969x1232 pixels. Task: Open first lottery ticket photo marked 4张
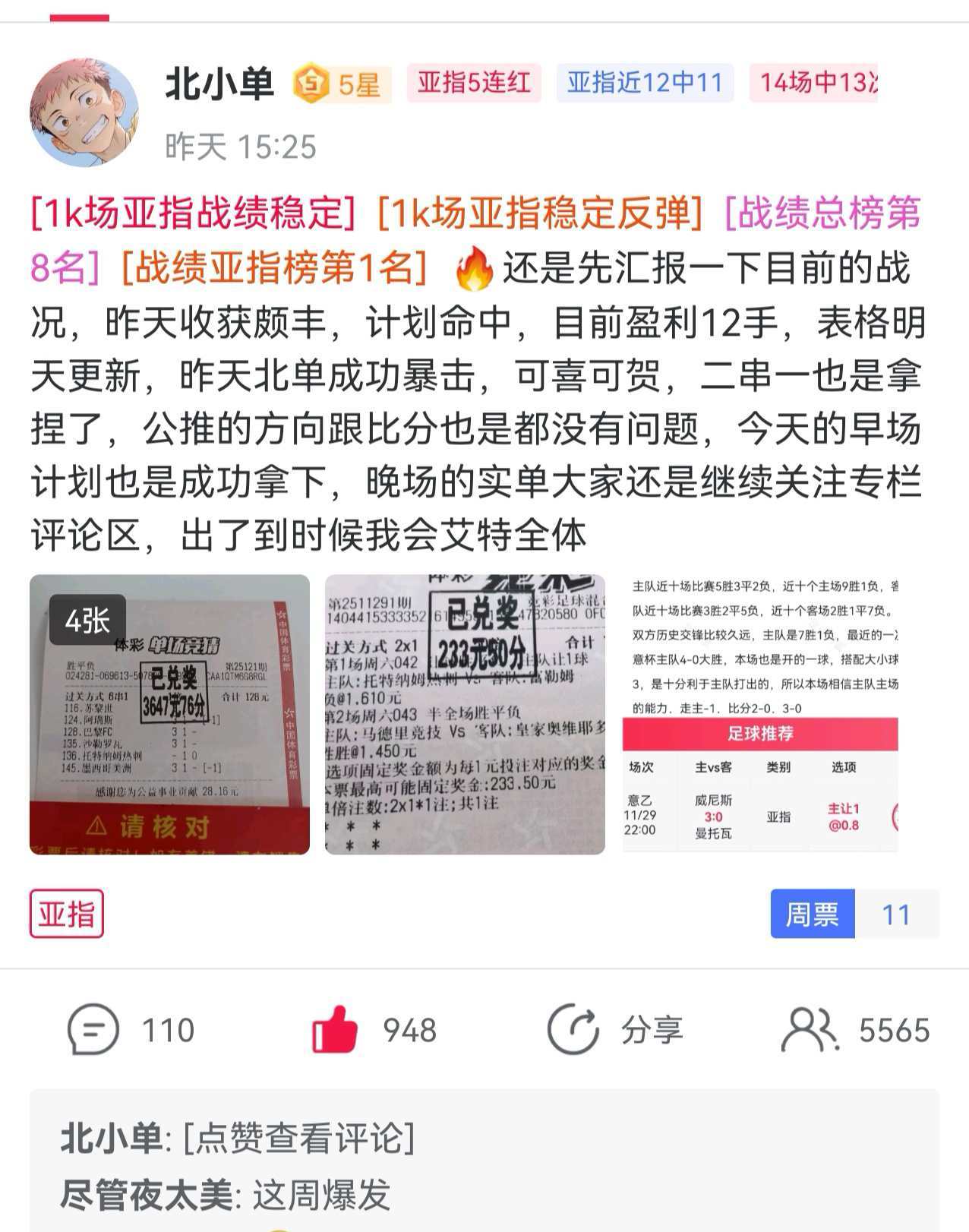169,714
